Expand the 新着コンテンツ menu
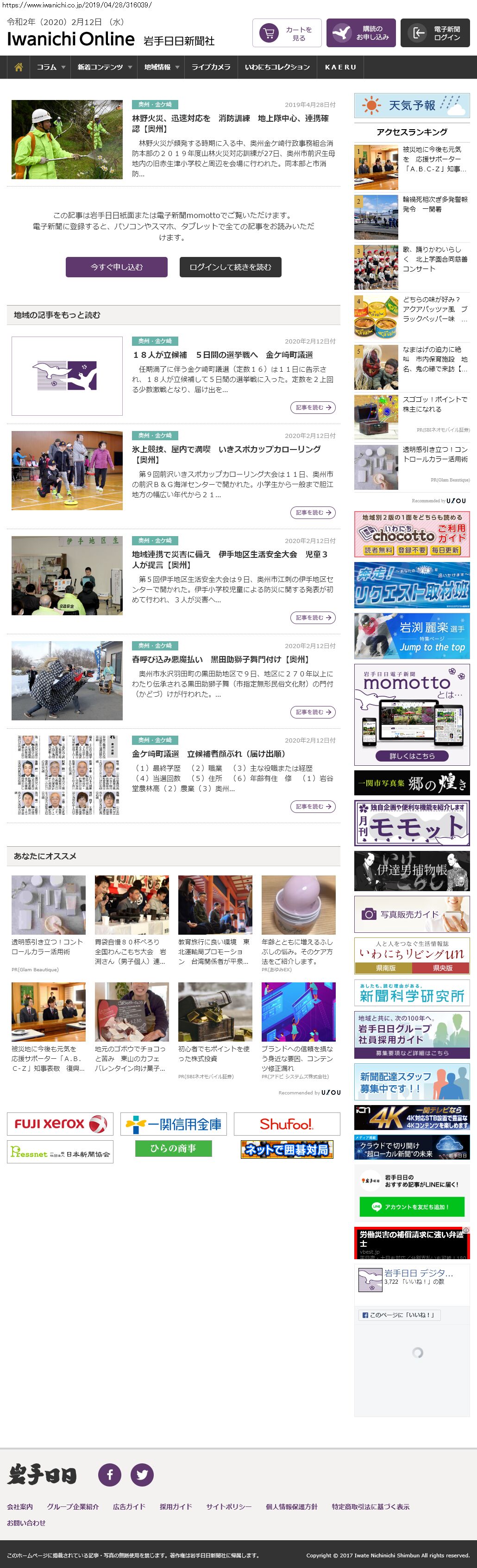The height and width of the screenshot is (1568, 477). click(x=104, y=67)
